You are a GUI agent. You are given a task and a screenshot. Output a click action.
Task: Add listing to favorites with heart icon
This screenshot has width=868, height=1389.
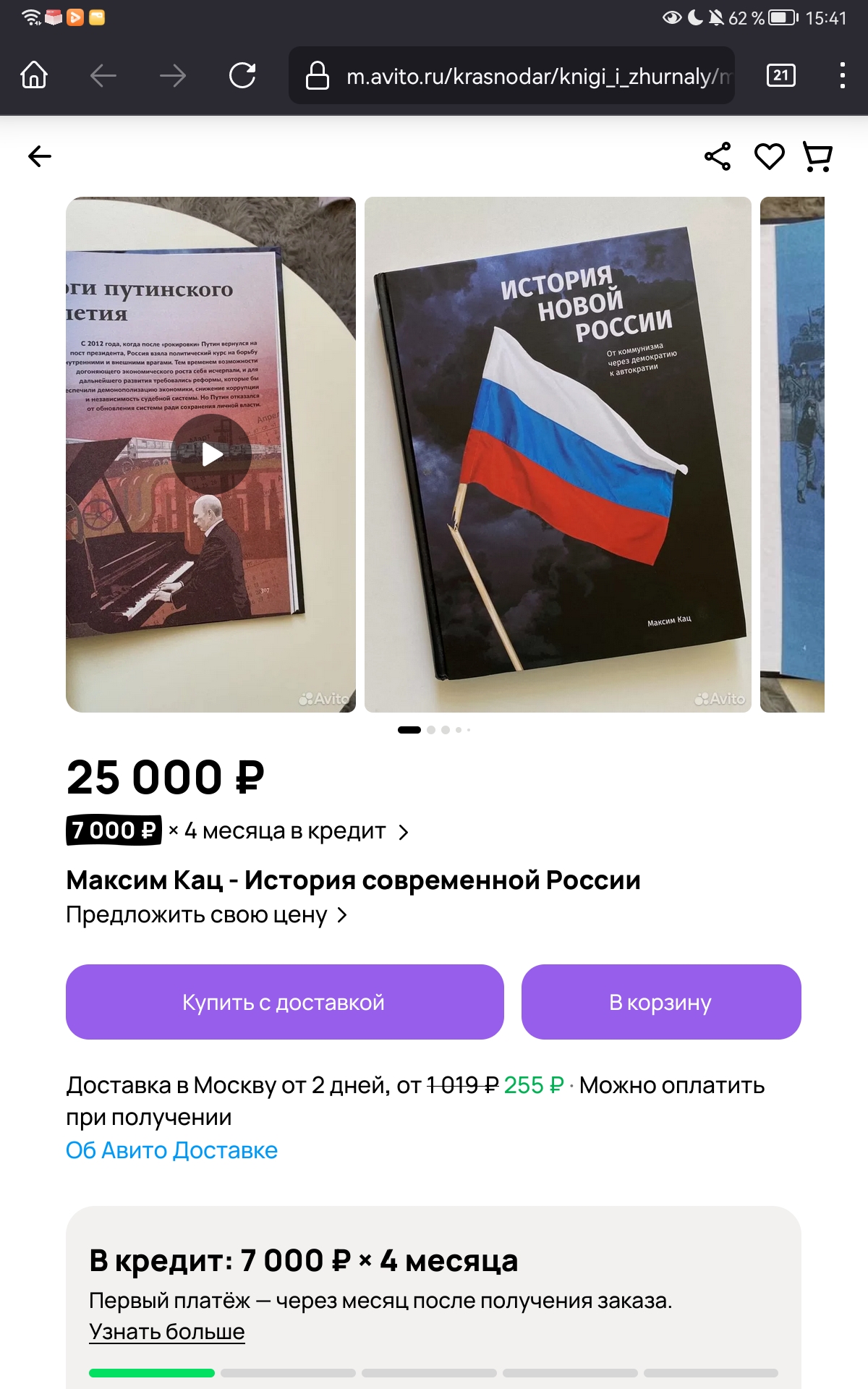pos(770,156)
